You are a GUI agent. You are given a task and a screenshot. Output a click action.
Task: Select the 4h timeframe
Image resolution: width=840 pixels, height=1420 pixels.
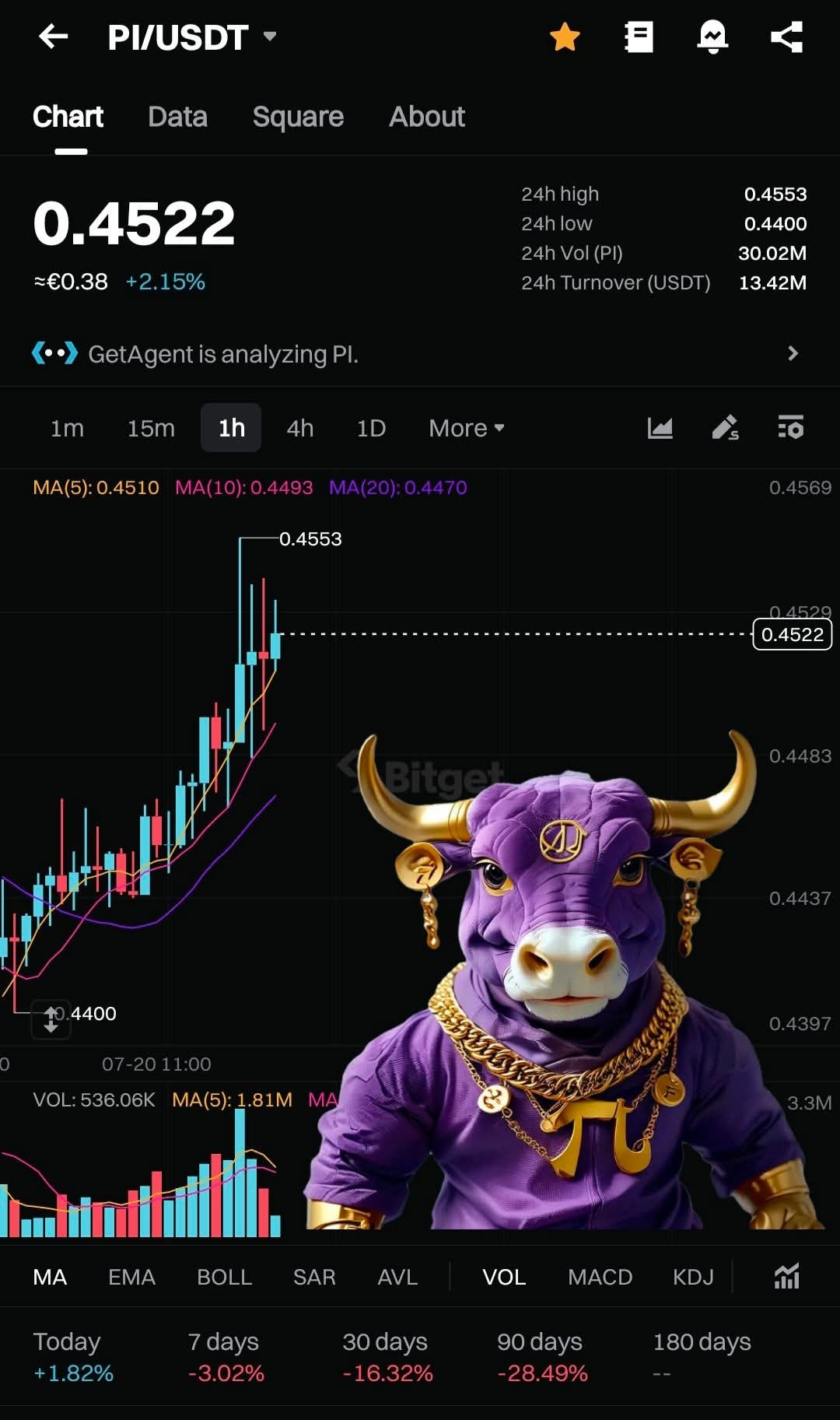pos(299,428)
